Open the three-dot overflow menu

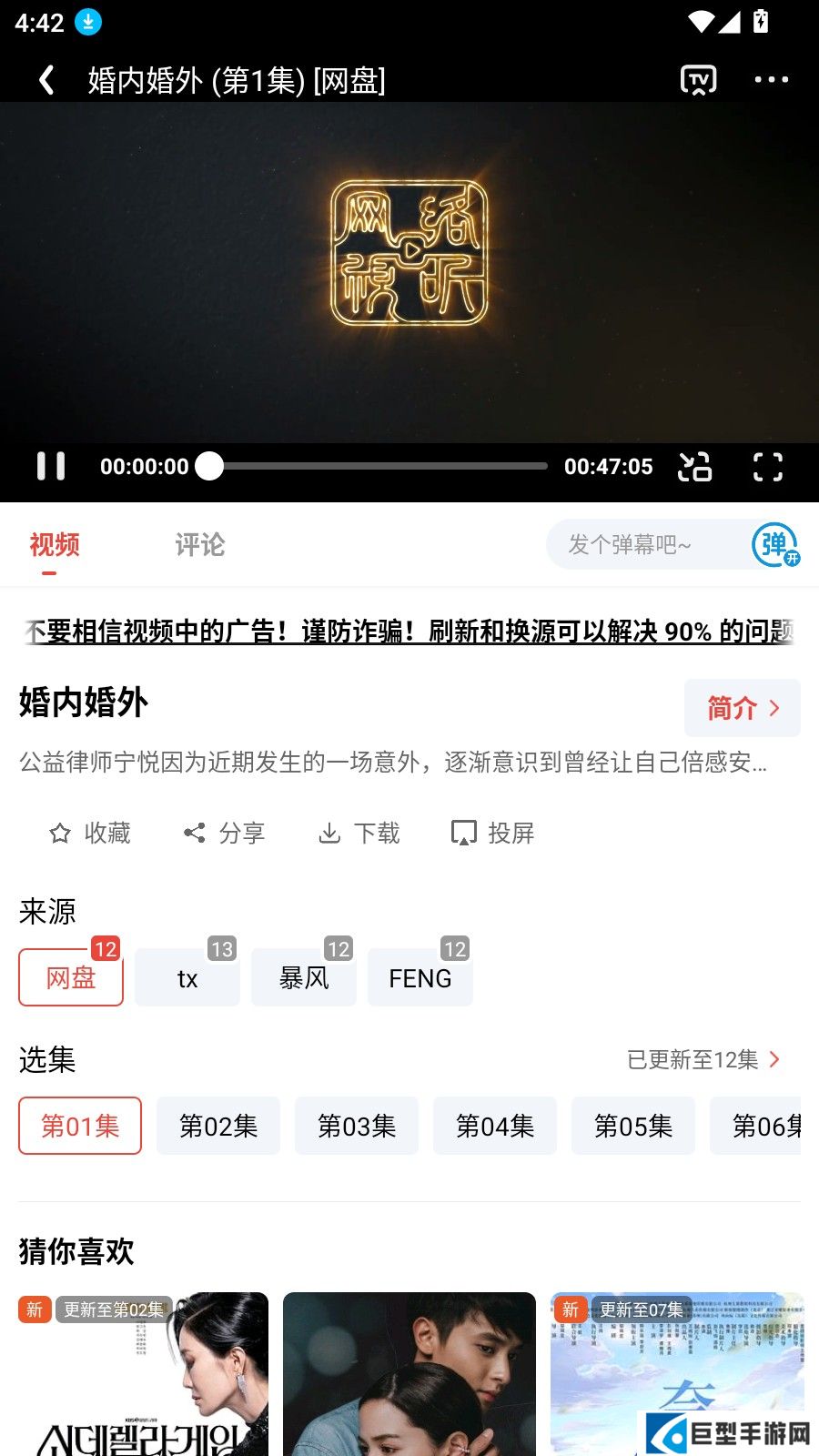pos(771,80)
